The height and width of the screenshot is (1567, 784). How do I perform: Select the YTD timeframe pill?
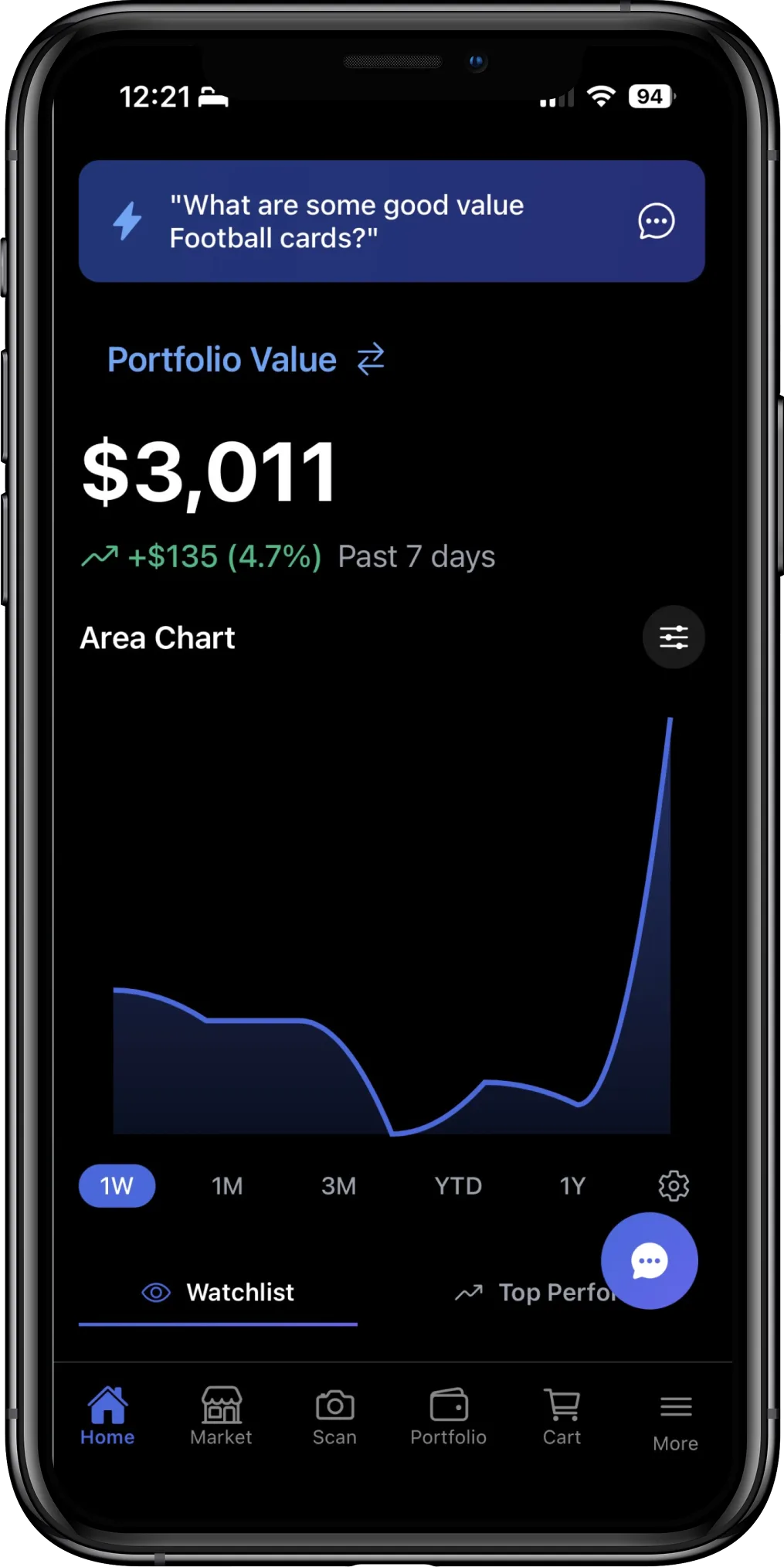point(457,1185)
